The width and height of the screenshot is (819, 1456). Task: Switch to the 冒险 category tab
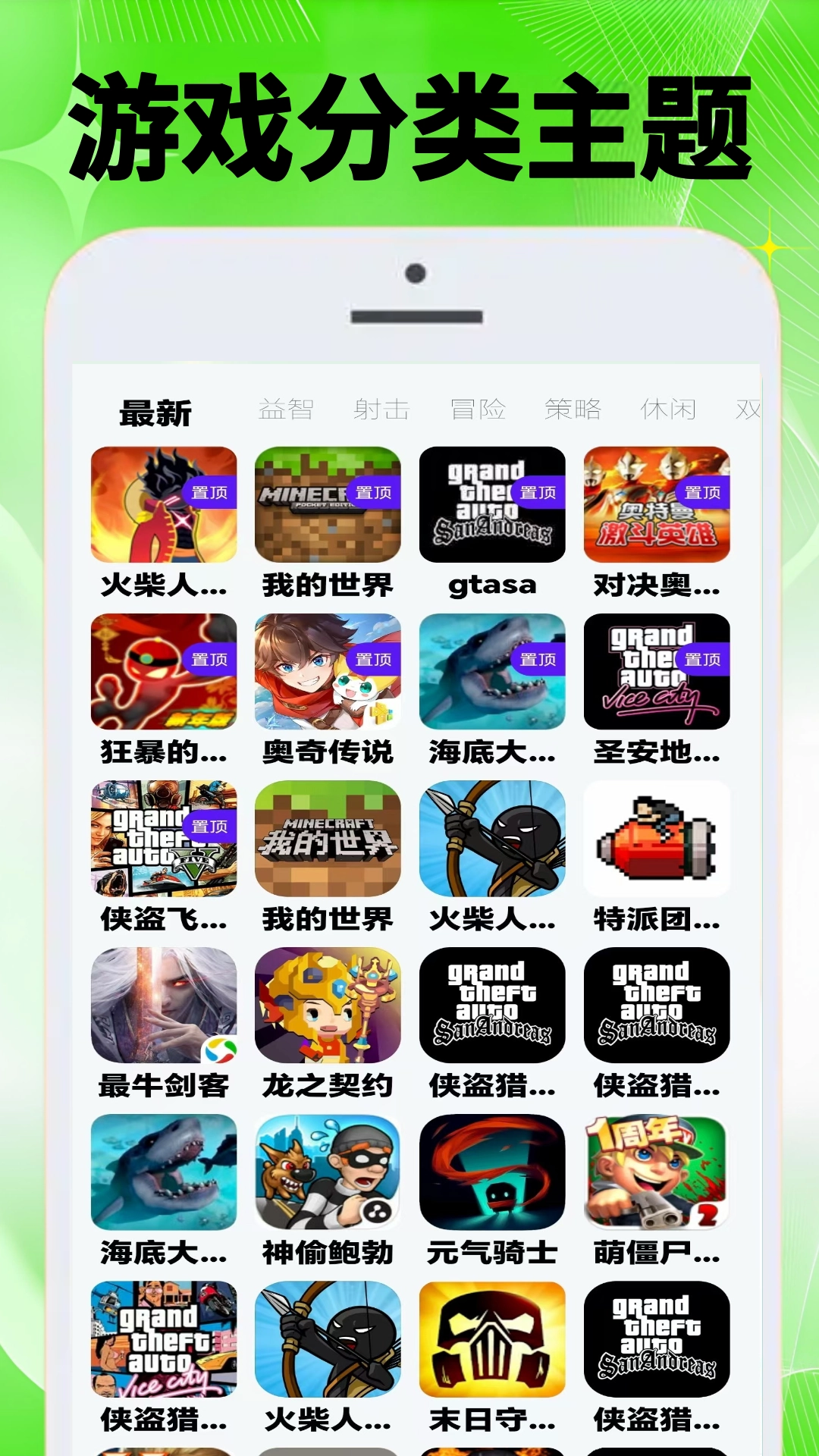tap(478, 409)
